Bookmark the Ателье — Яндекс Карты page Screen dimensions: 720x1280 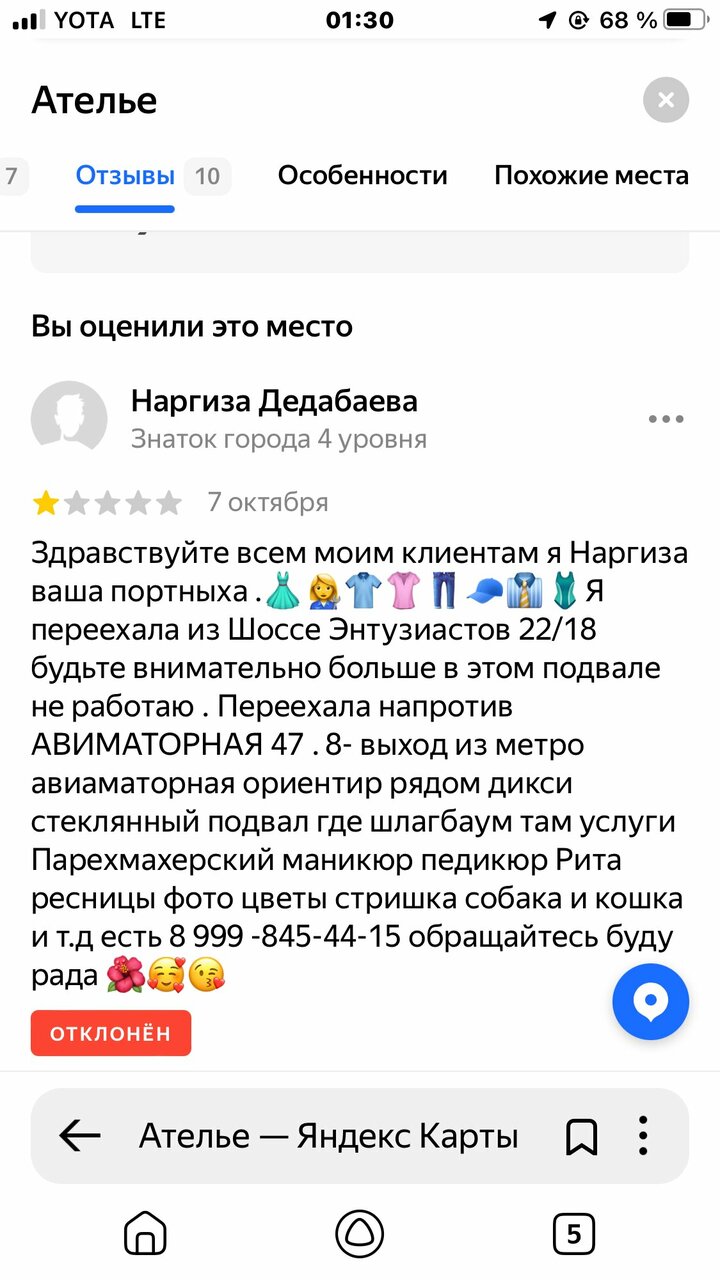point(581,1137)
